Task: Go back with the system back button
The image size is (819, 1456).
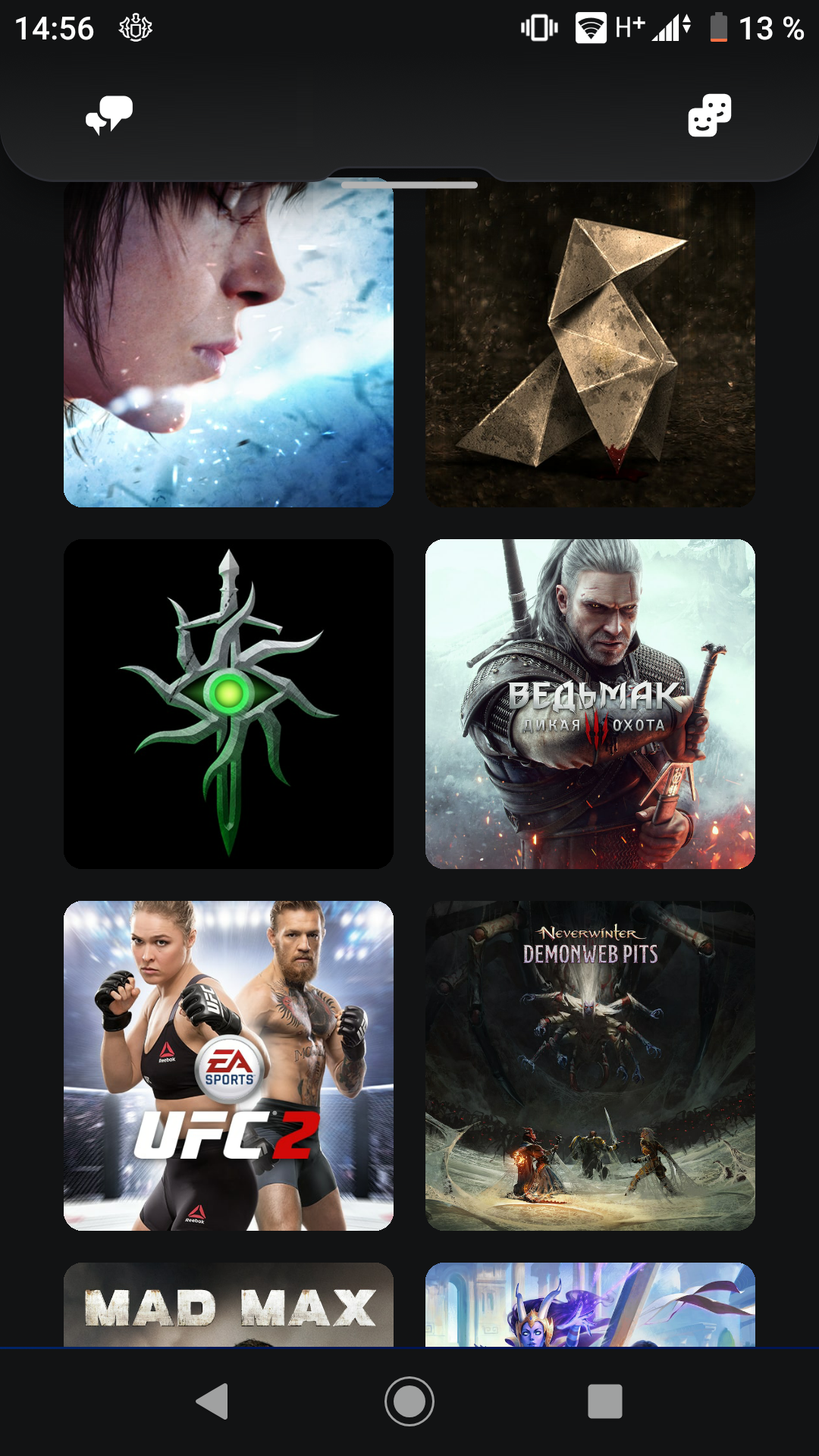Action: point(212,1401)
